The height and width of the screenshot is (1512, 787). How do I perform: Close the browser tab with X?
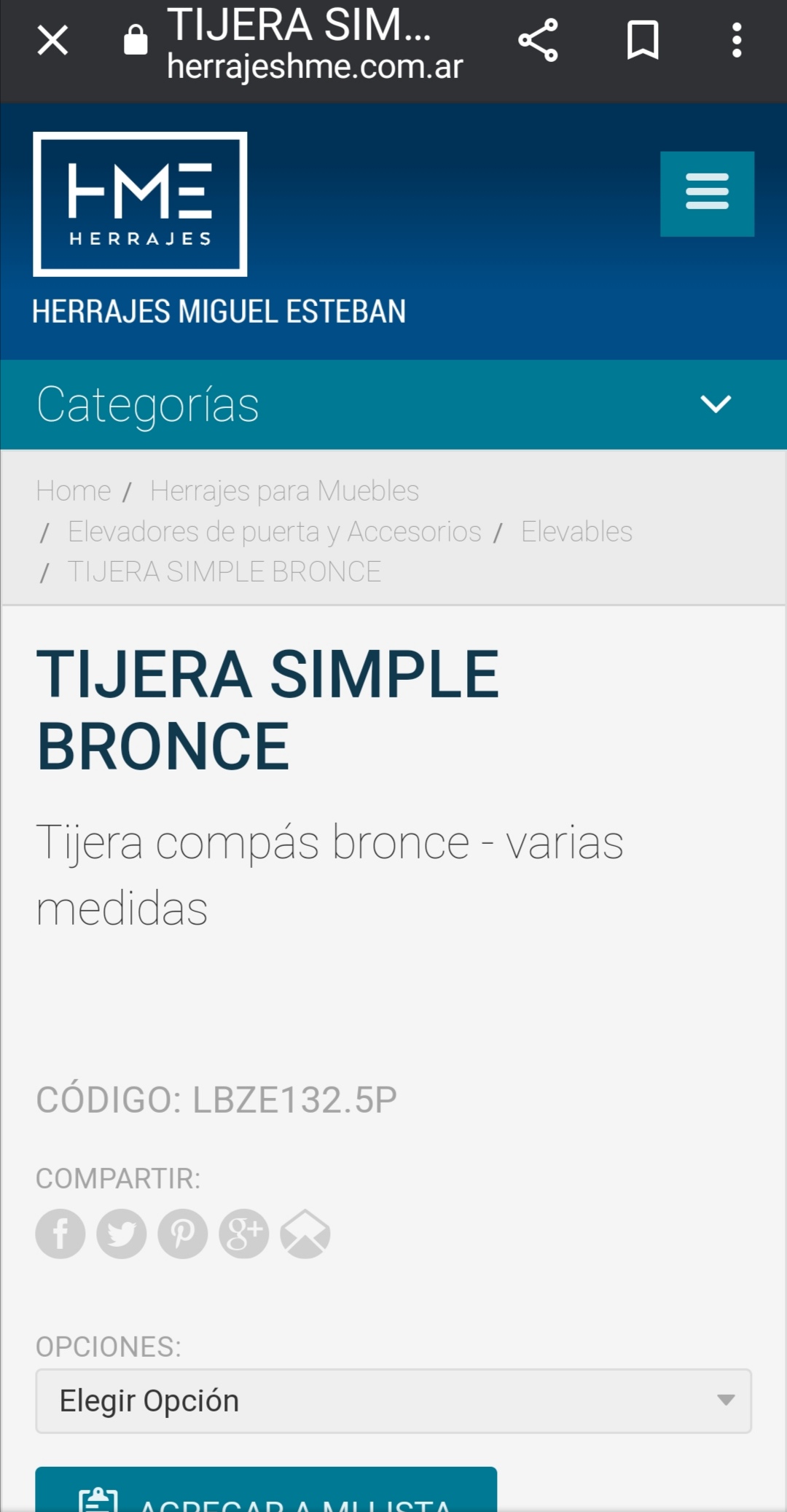[x=52, y=40]
